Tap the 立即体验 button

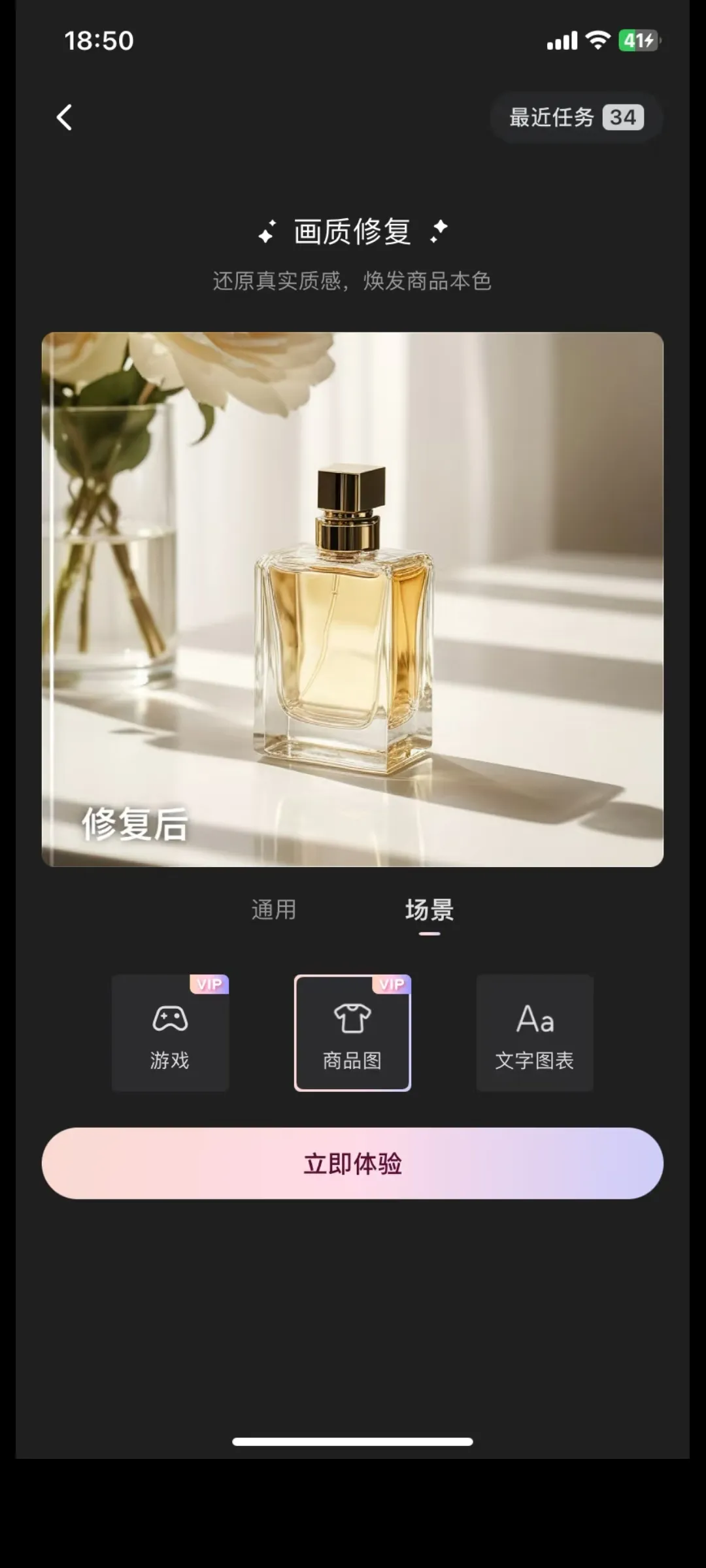pos(352,1163)
